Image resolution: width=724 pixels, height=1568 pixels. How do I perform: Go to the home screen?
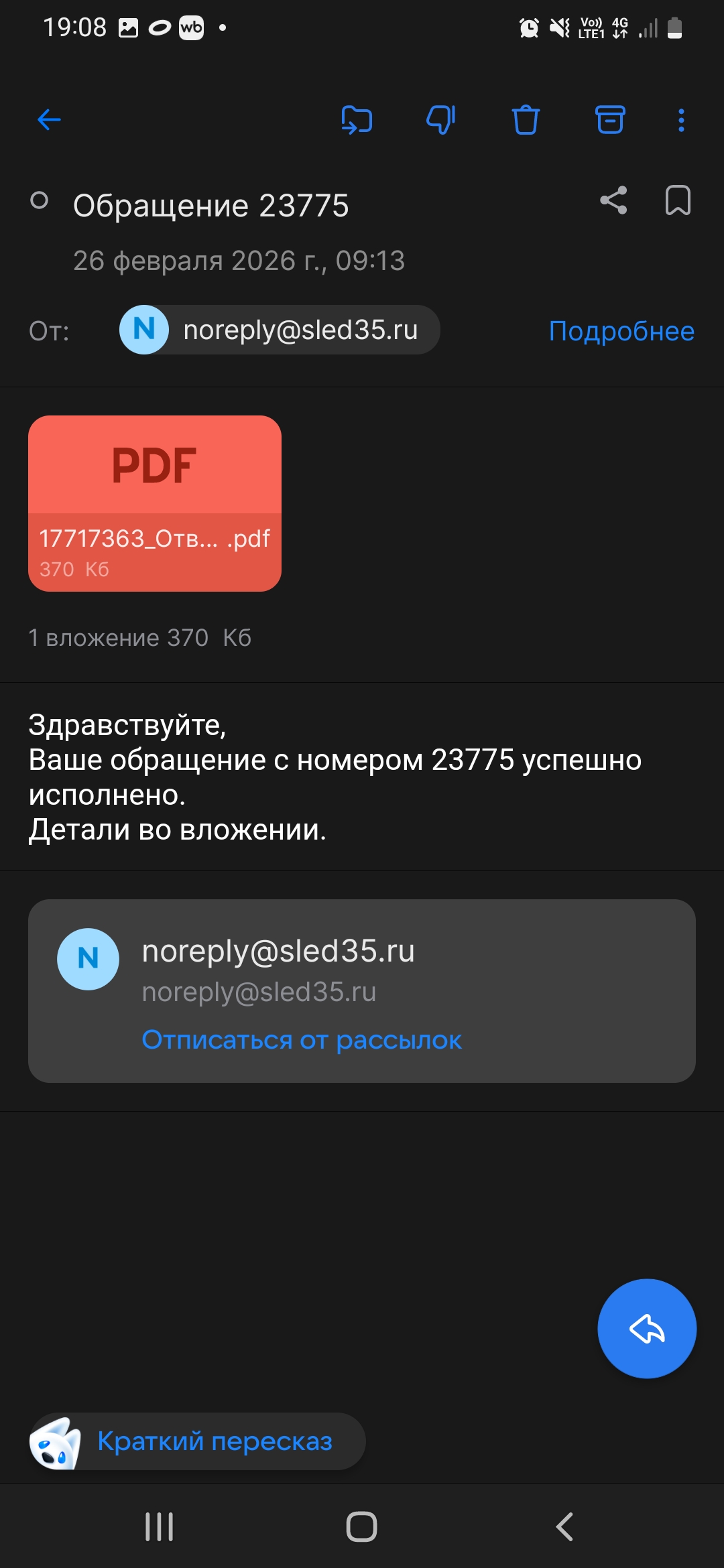pos(362,1527)
